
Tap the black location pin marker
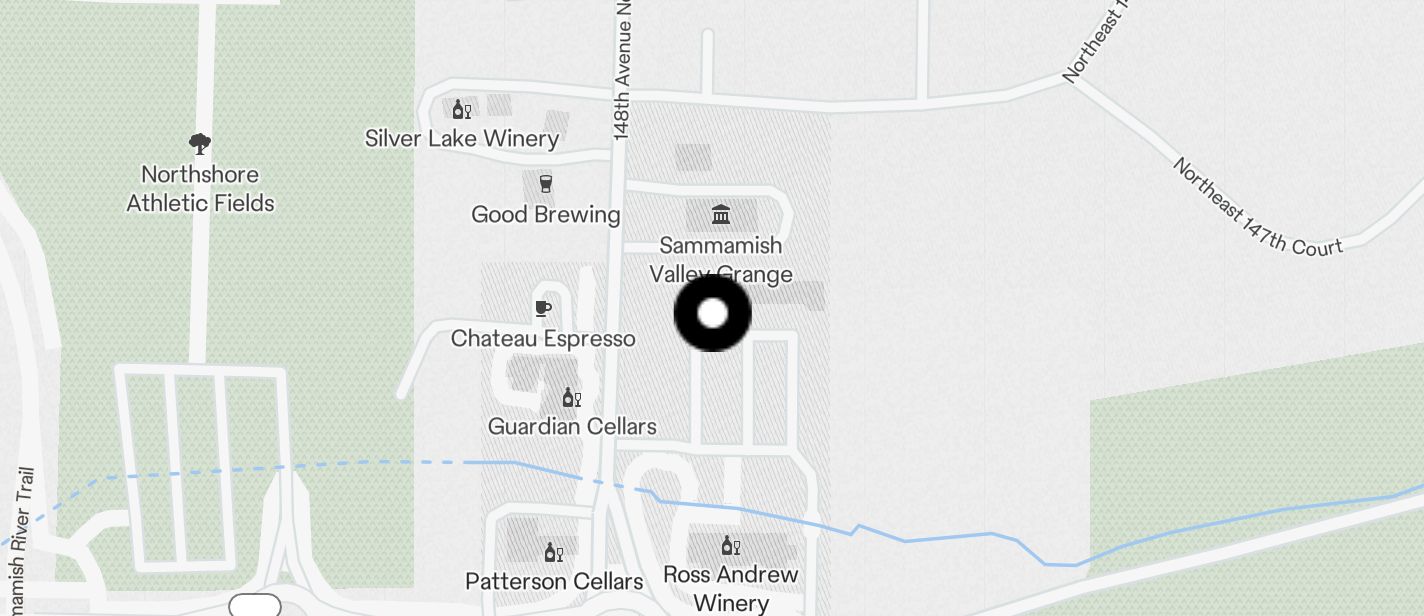coord(712,314)
